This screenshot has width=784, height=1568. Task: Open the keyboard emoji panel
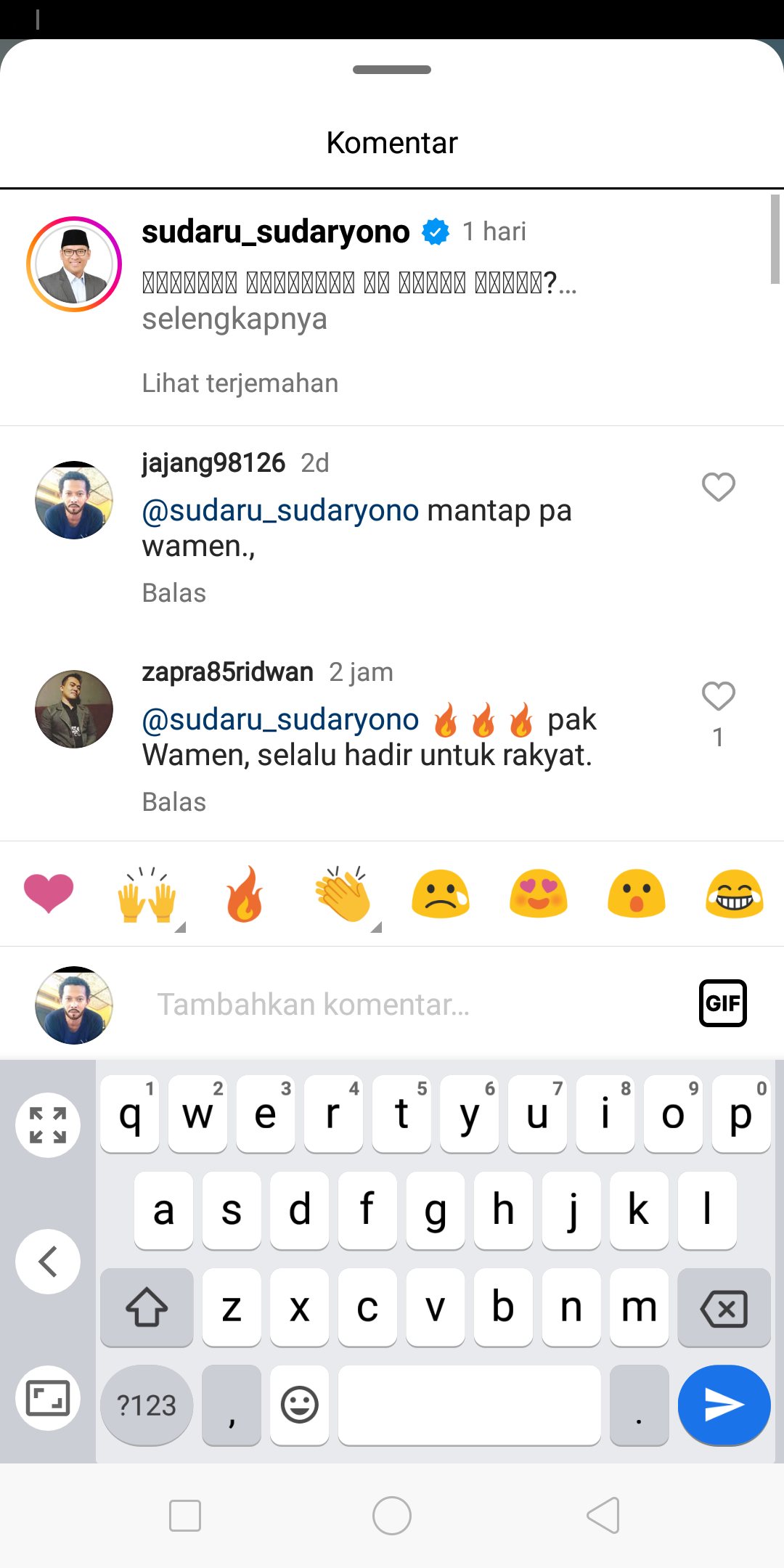pyautogui.click(x=300, y=1405)
